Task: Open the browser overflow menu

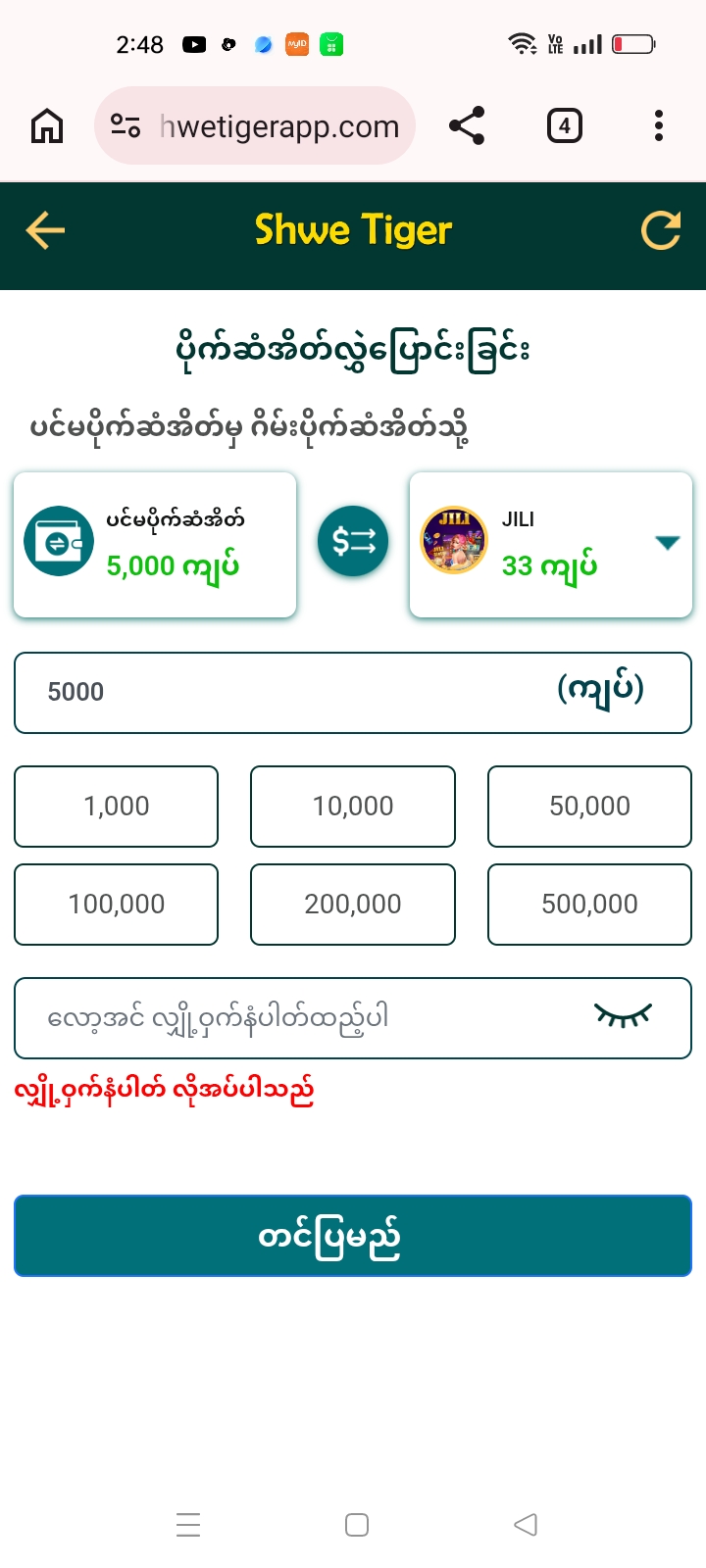Action: coord(659,126)
